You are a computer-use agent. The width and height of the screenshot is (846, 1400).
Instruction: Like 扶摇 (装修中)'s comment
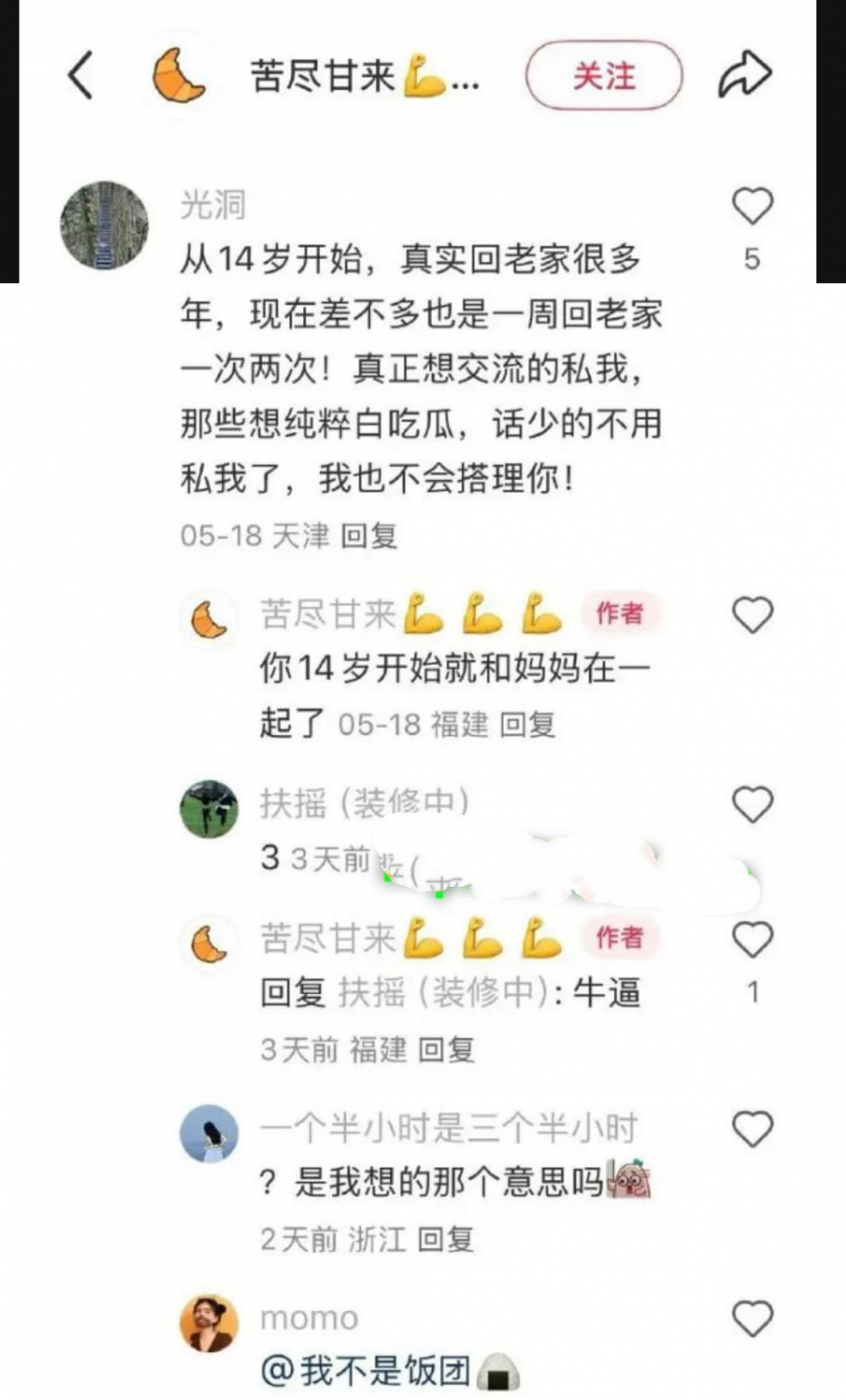click(752, 805)
